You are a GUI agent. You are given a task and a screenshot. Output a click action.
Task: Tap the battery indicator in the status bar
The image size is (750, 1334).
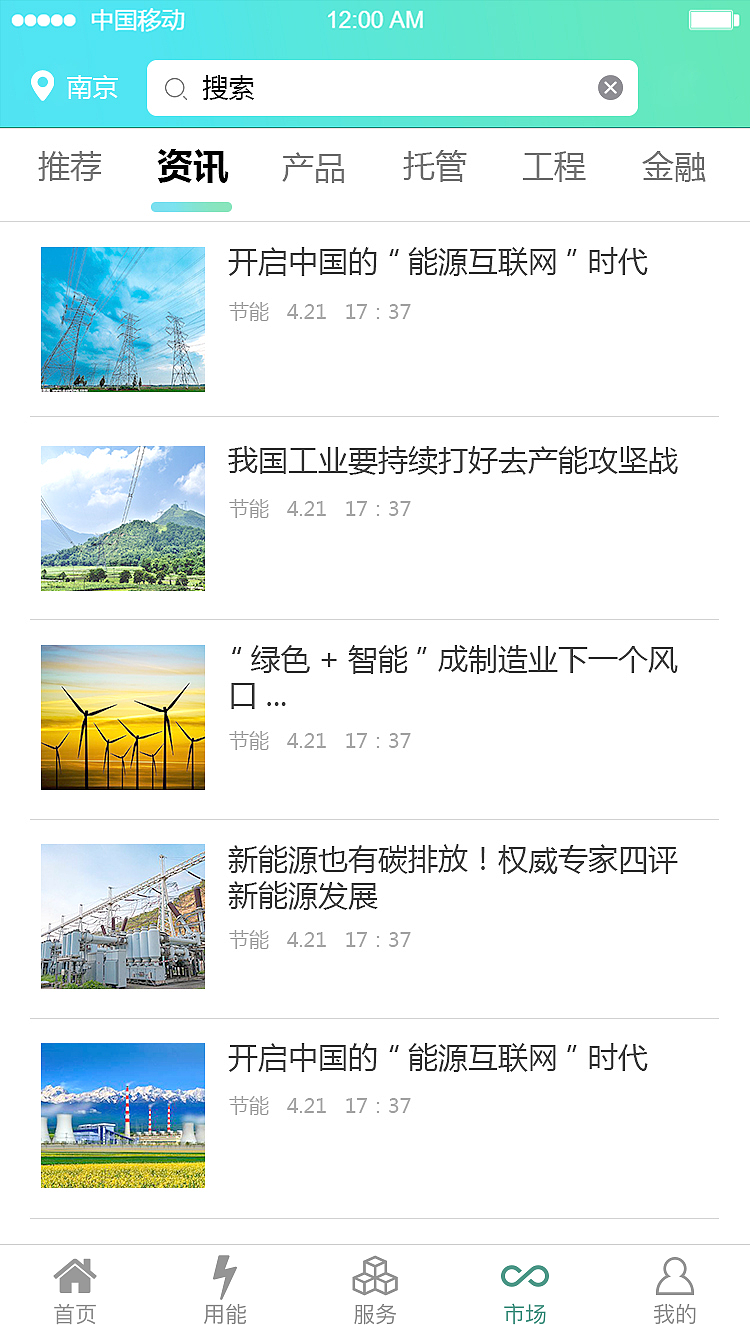click(710, 18)
